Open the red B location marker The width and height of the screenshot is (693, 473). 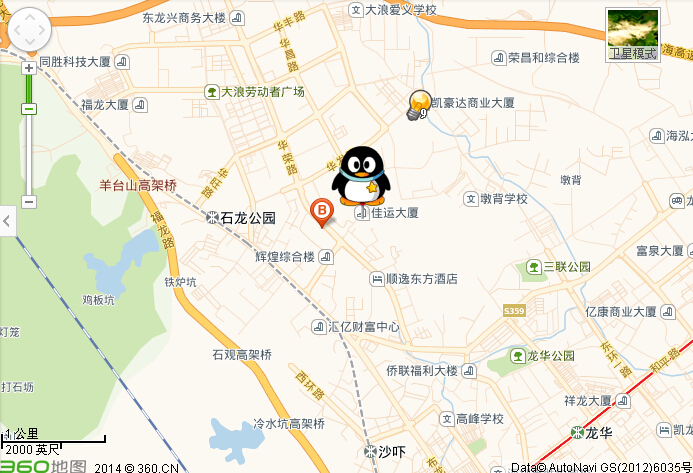(x=322, y=211)
